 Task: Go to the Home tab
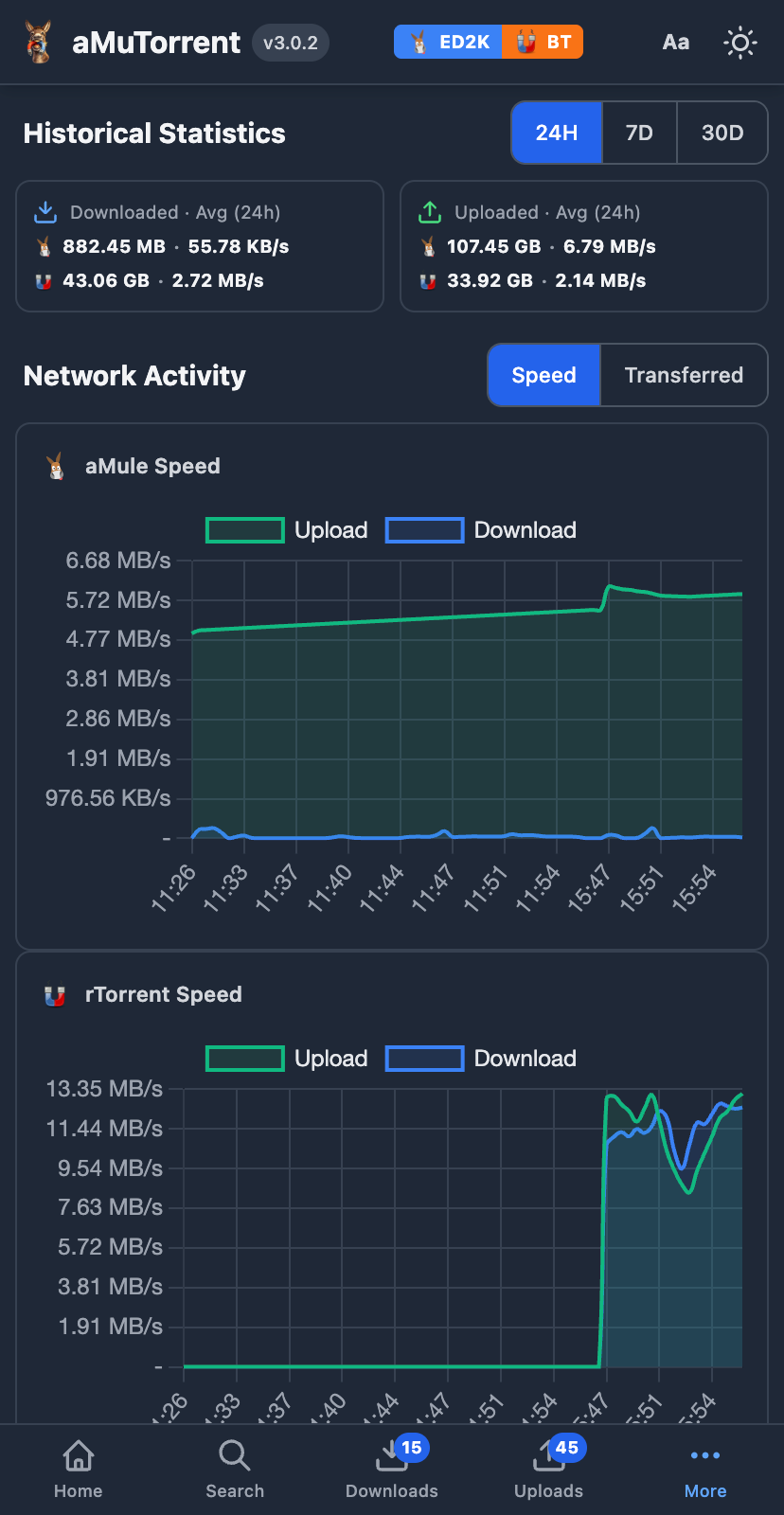tap(78, 1469)
